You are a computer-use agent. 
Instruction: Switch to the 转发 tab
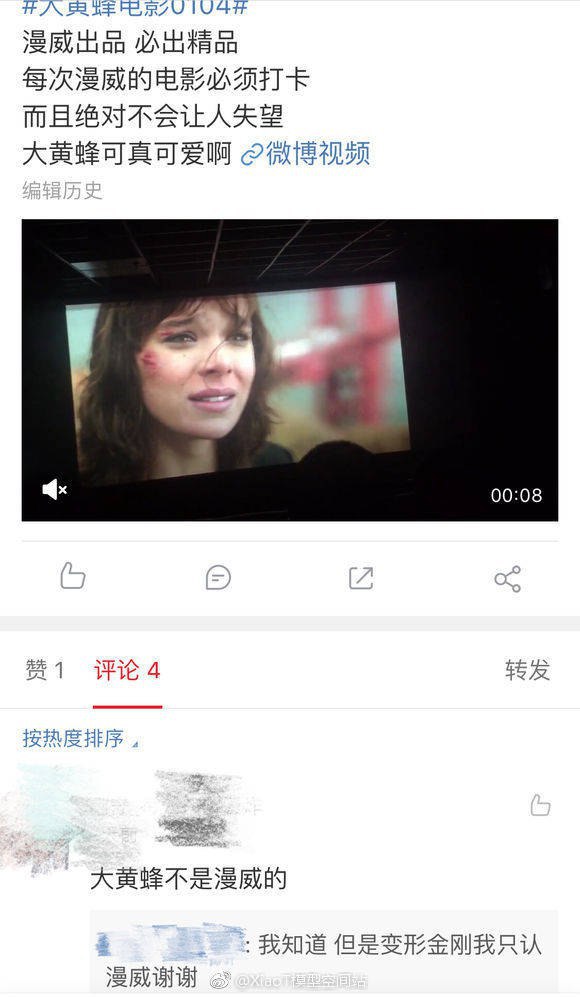[x=527, y=670]
